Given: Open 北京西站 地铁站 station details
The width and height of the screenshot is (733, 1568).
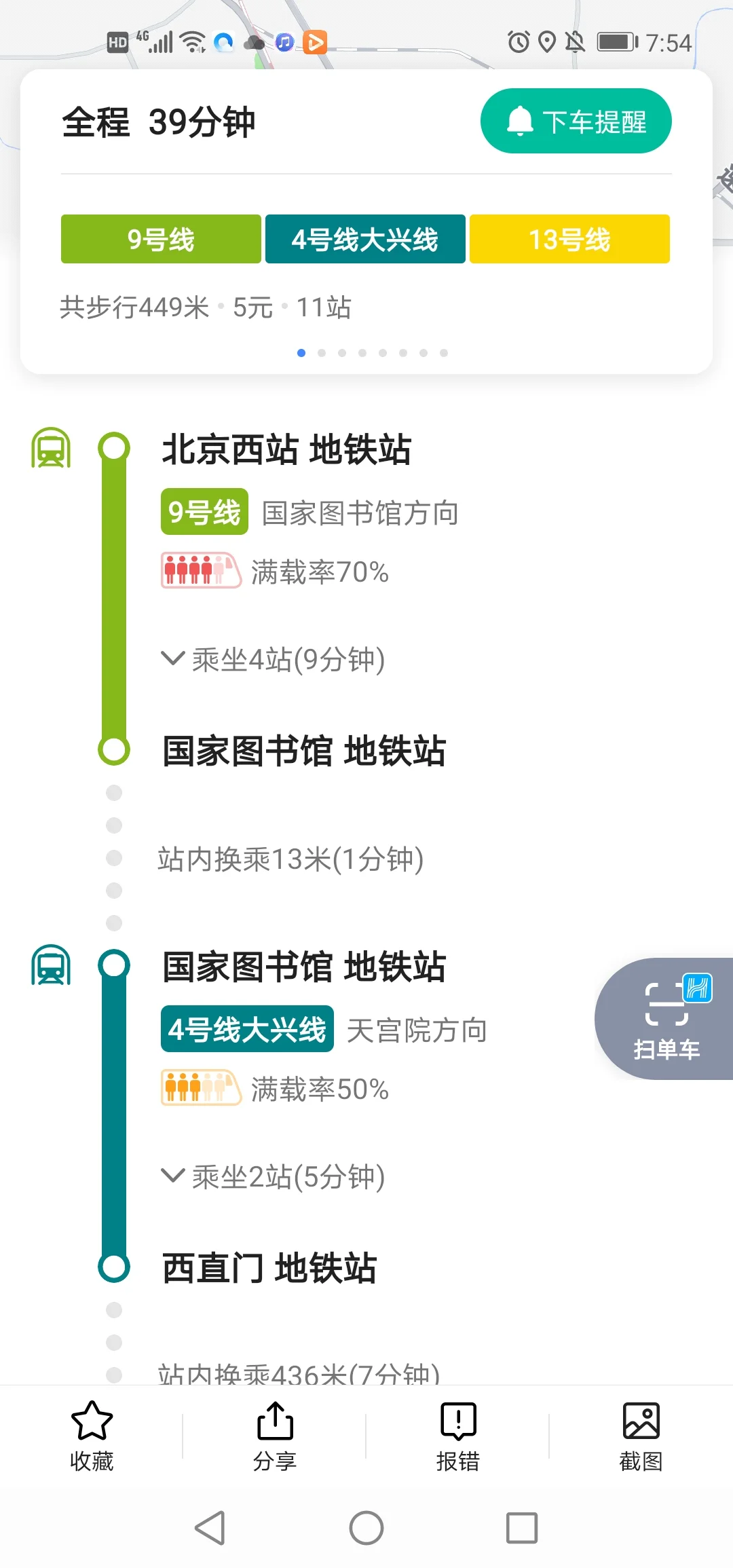Looking at the screenshot, I should pos(287,449).
